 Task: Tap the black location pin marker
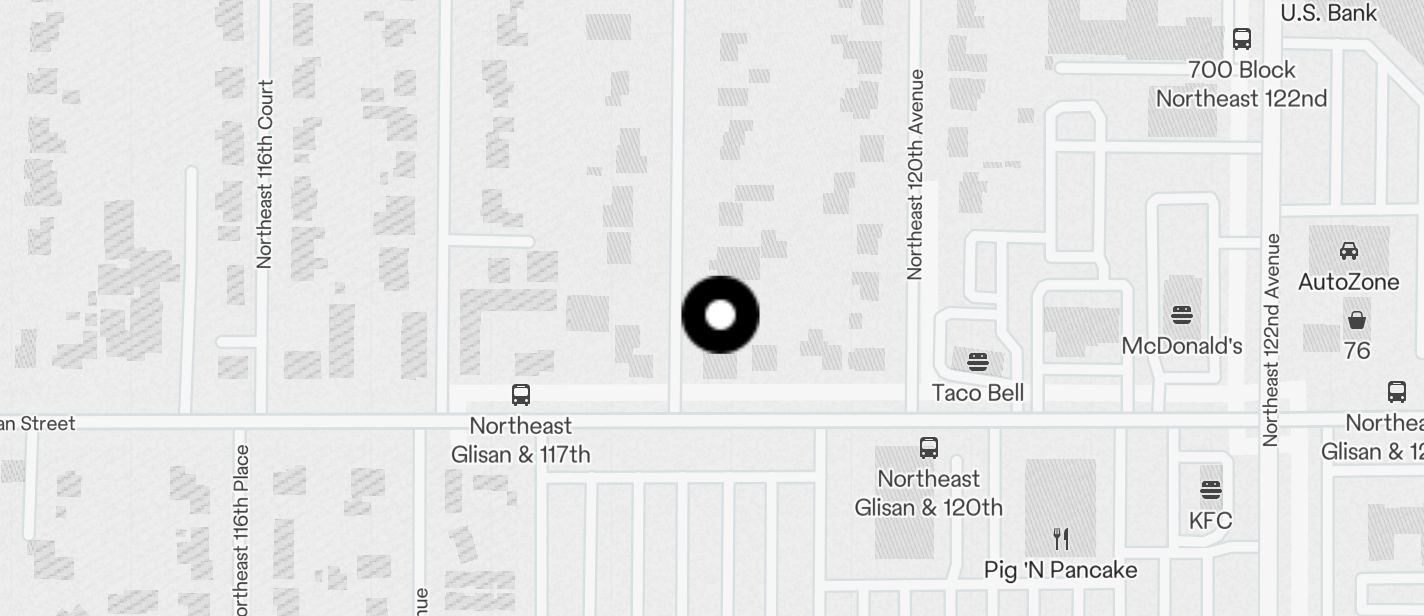coord(720,315)
